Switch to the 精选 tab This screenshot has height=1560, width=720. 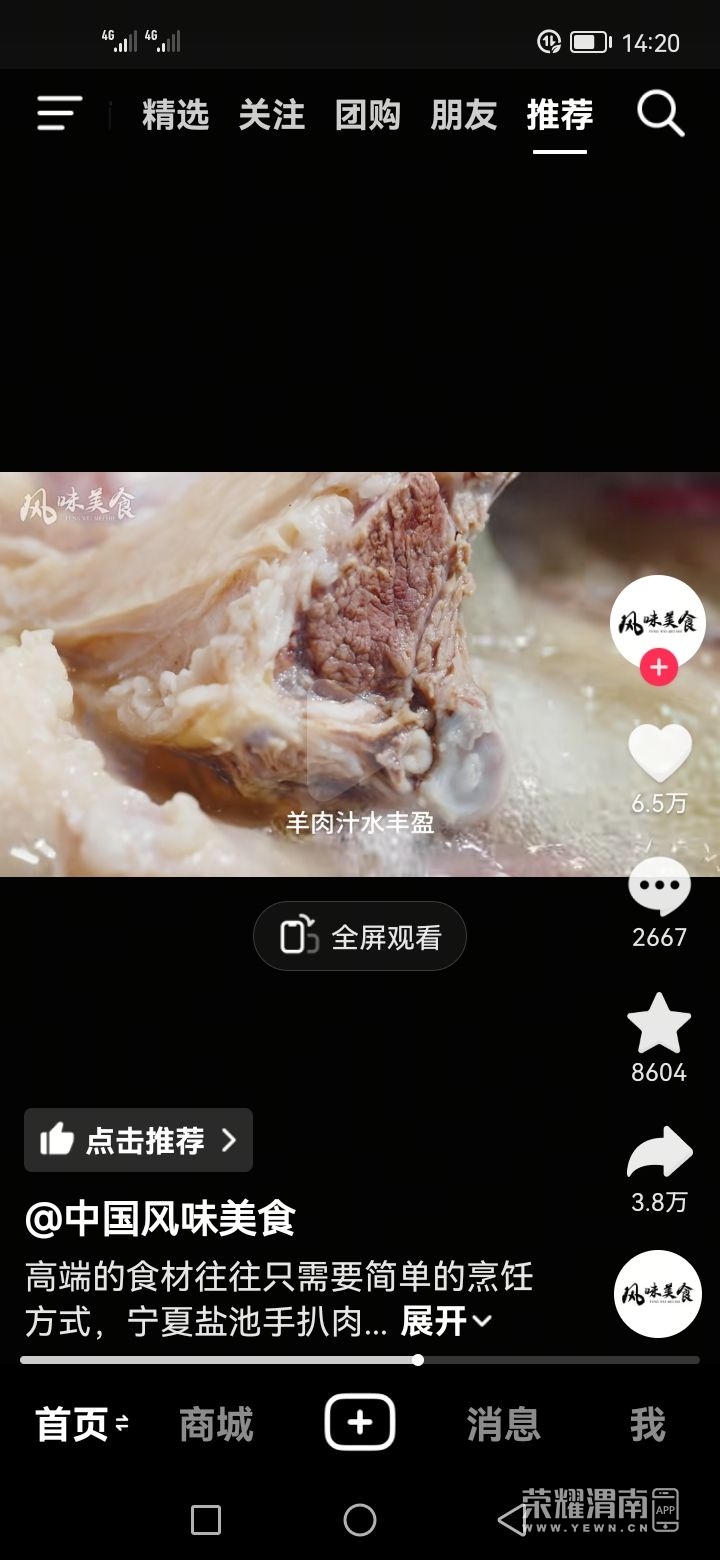(175, 116)
